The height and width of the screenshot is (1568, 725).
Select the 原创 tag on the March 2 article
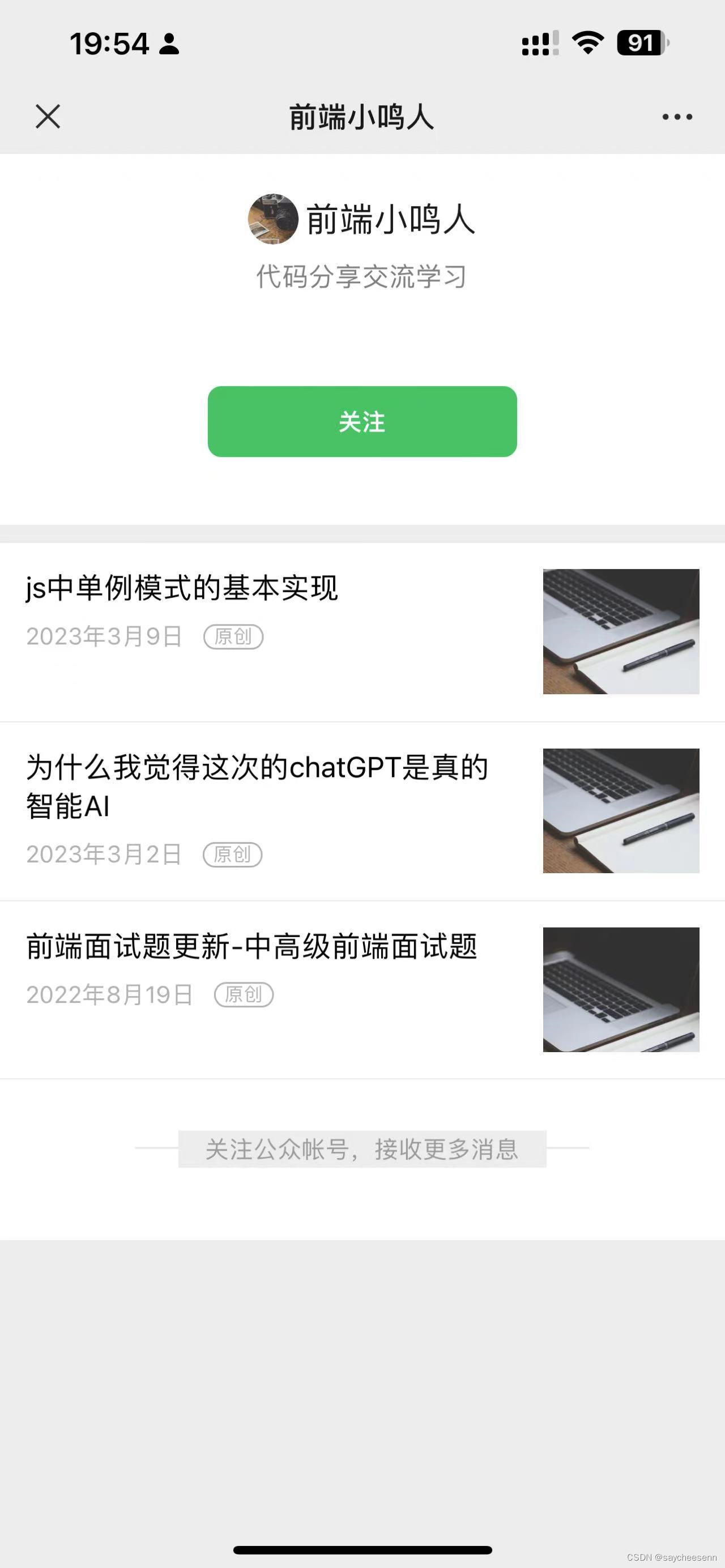point(234,854)
